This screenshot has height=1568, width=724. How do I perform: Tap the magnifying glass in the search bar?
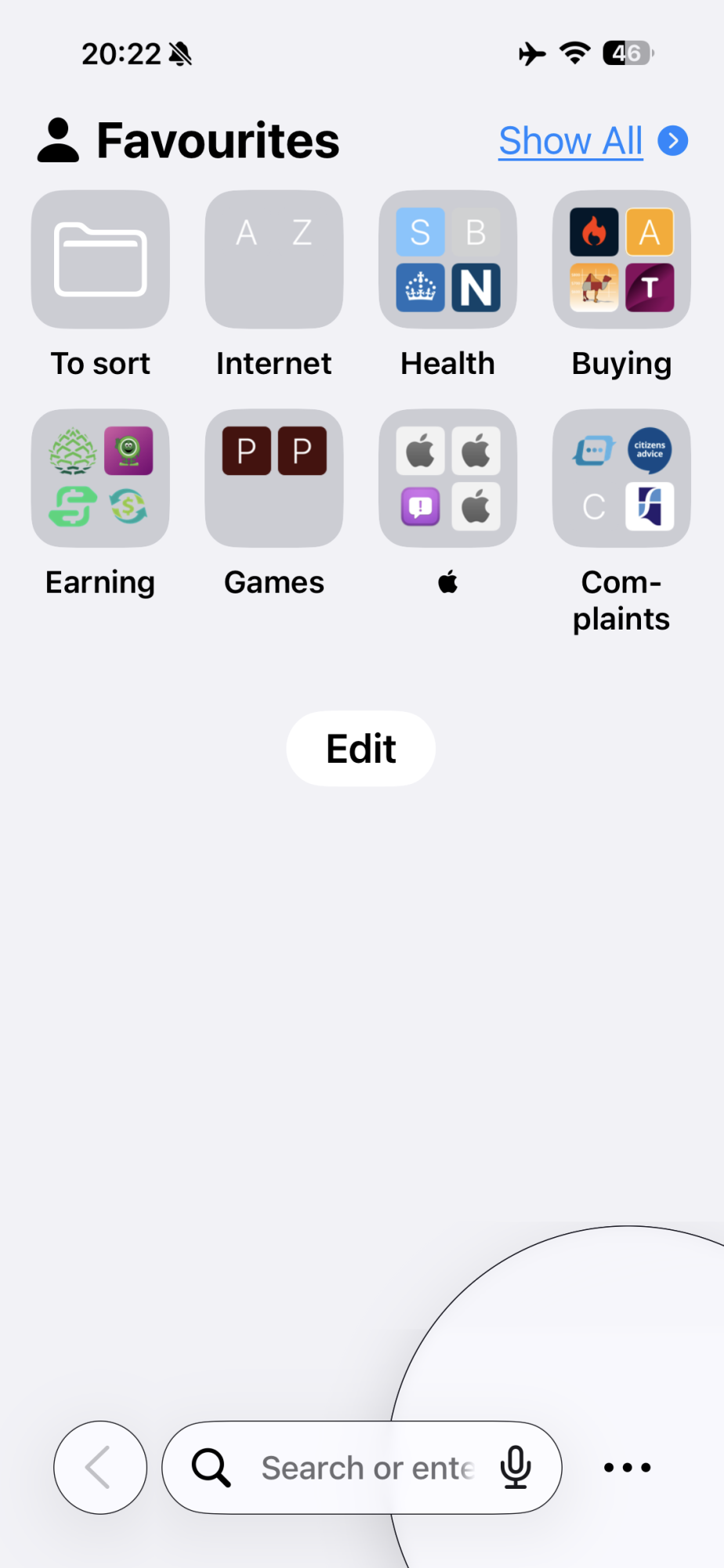tap(212, 1468)
